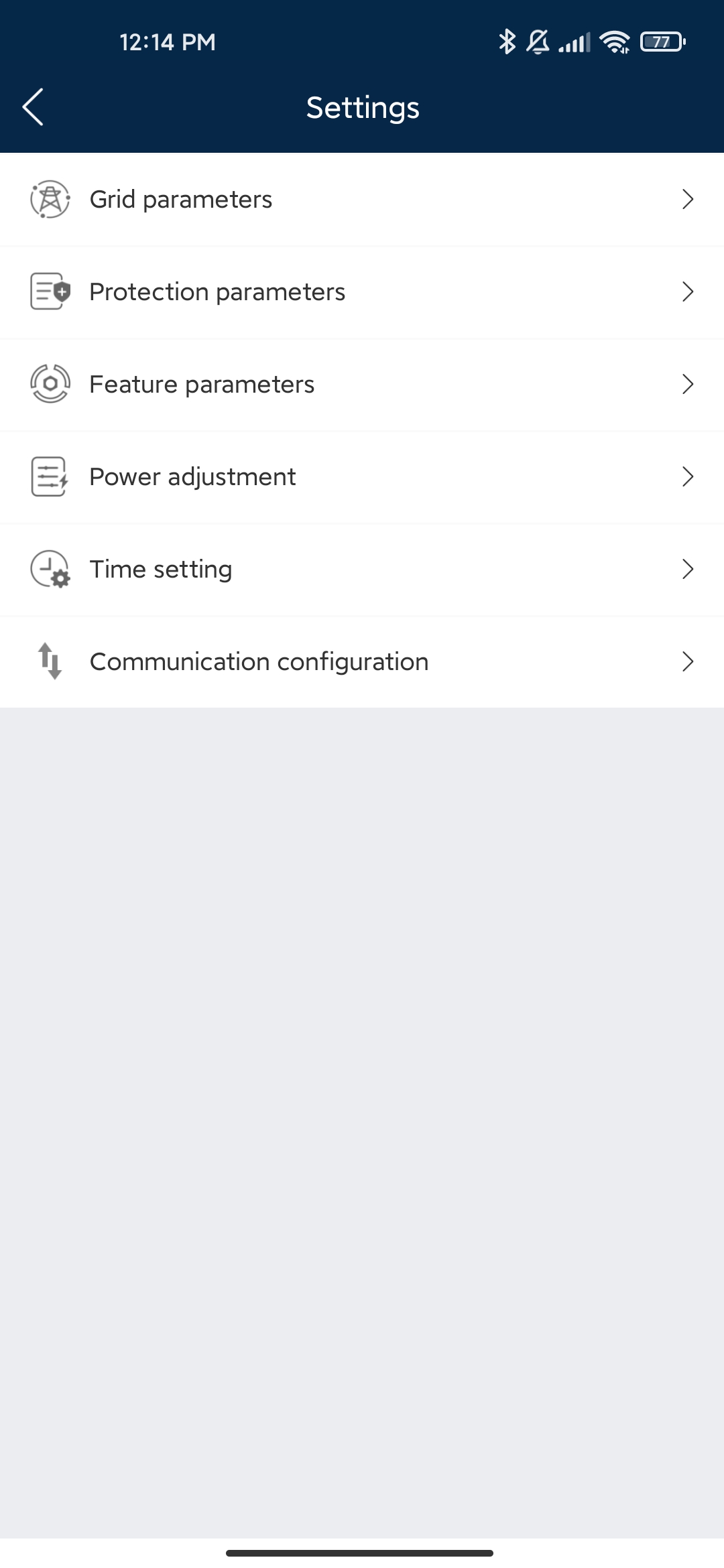Open Communication configuration

click(362, 662)
